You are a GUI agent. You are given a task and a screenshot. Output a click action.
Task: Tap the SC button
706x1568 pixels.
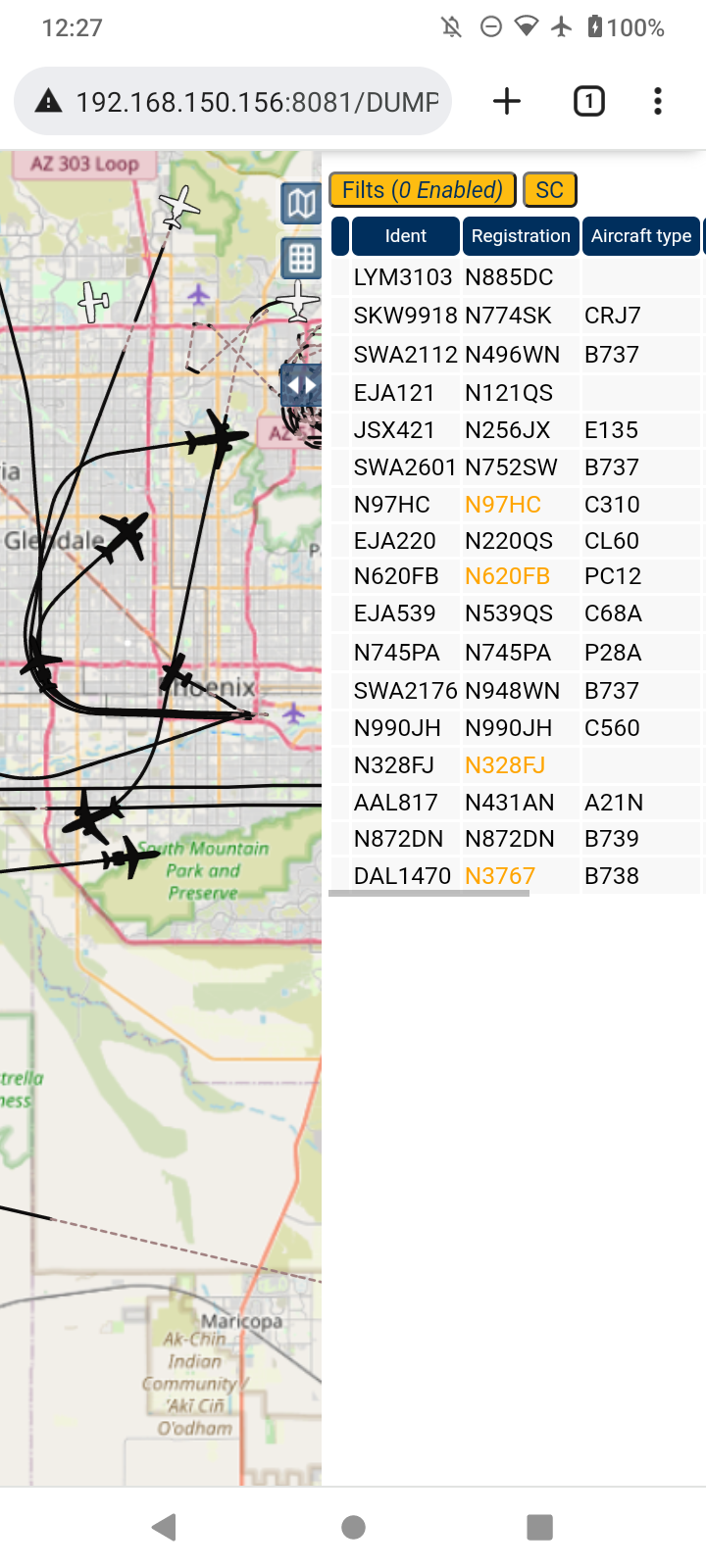click(550, 190)
